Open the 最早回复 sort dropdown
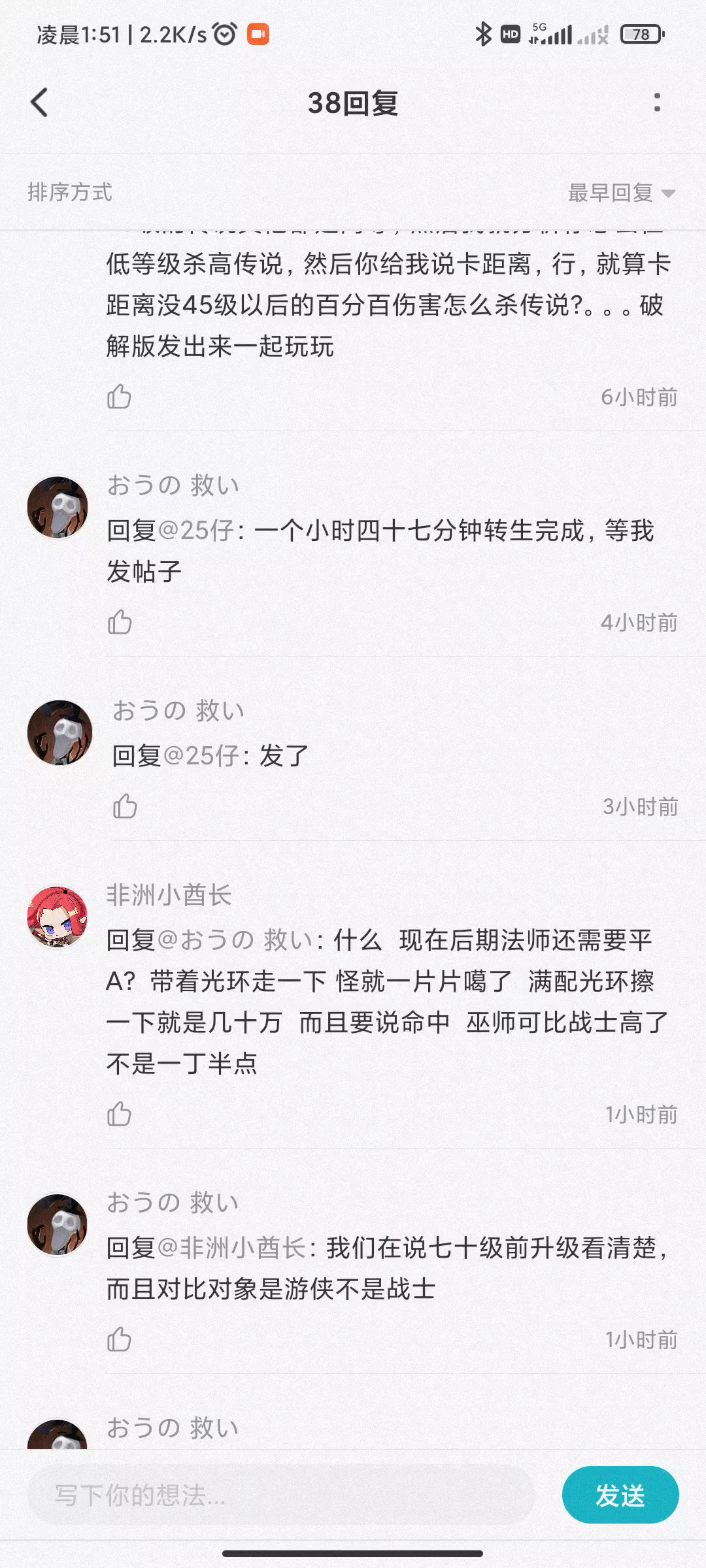This screenshot has height=1568, width=706. pyautogui.click(x=621, y=193)
